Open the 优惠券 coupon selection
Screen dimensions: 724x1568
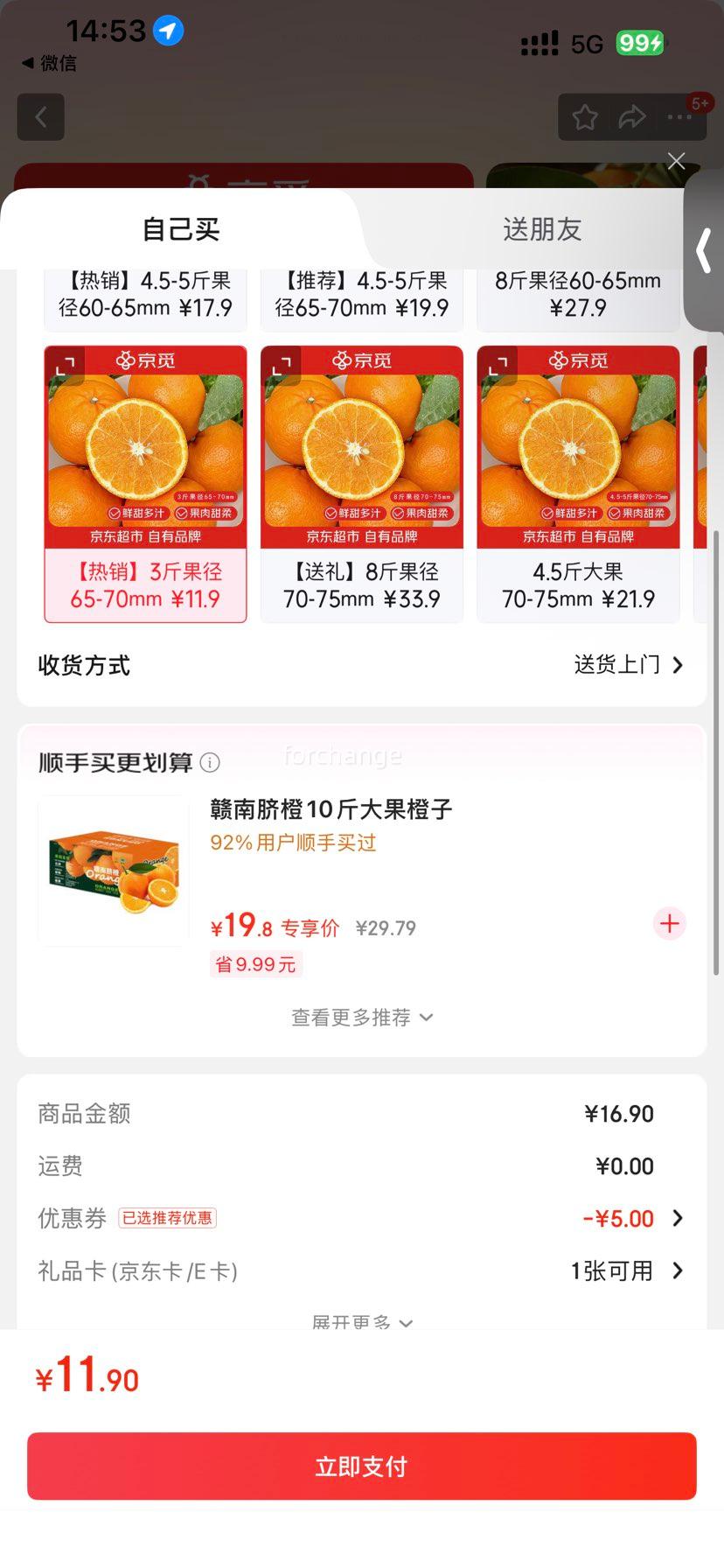tap(631, 1219)
